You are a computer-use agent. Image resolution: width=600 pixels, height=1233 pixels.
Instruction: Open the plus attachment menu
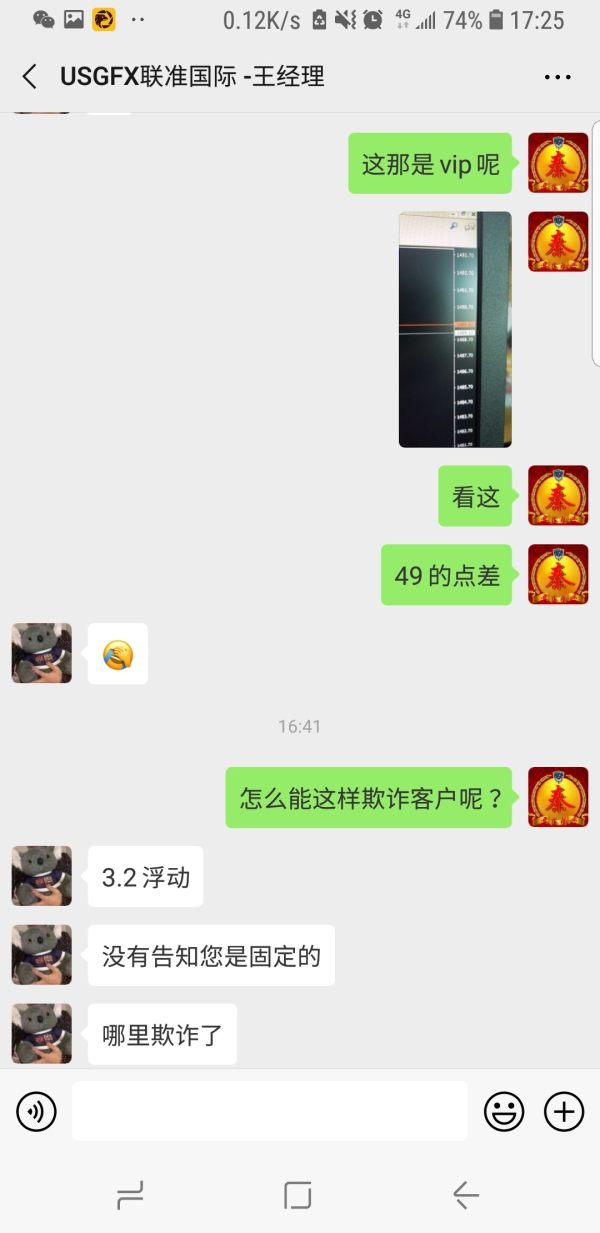[x=563, y=1111]
